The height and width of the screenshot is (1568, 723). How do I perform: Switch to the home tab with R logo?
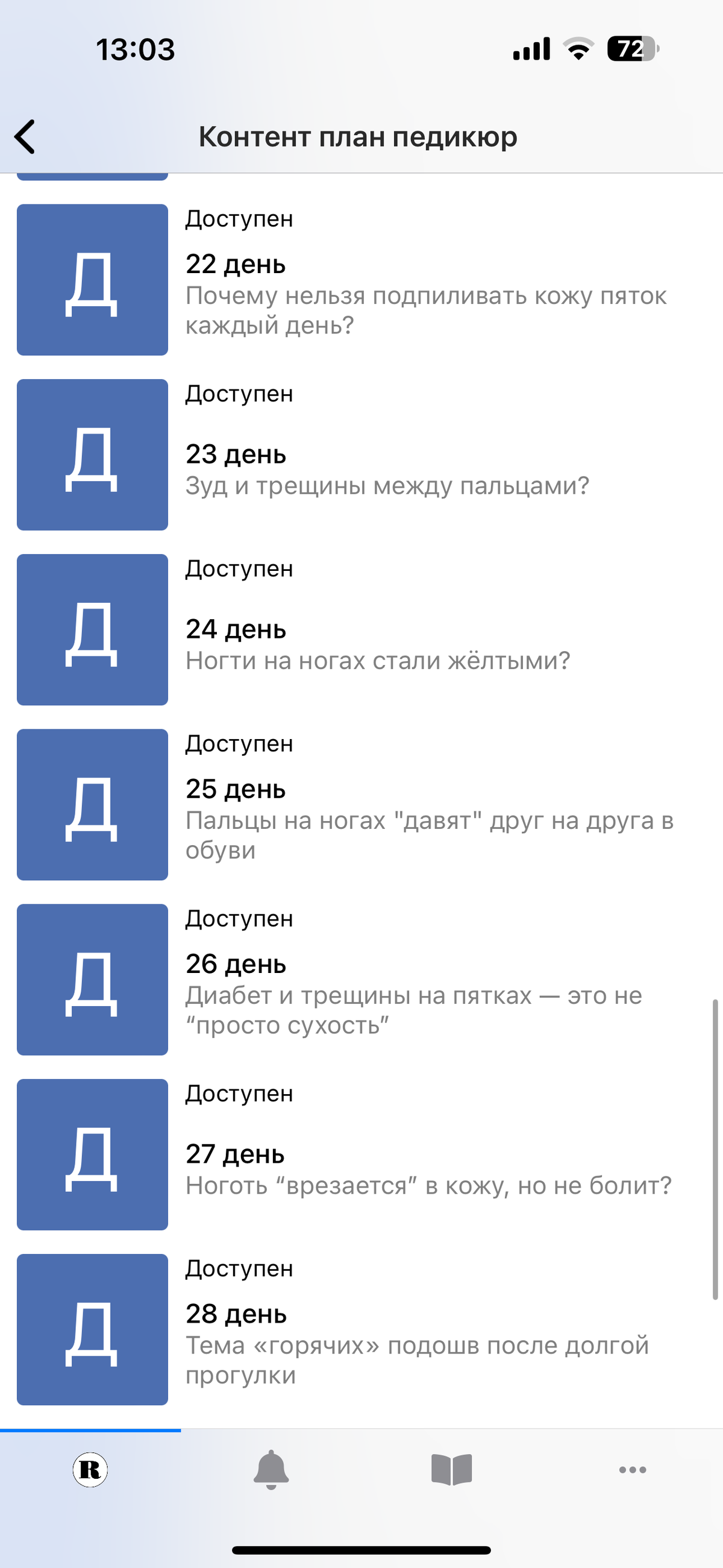pos(90,1469)
